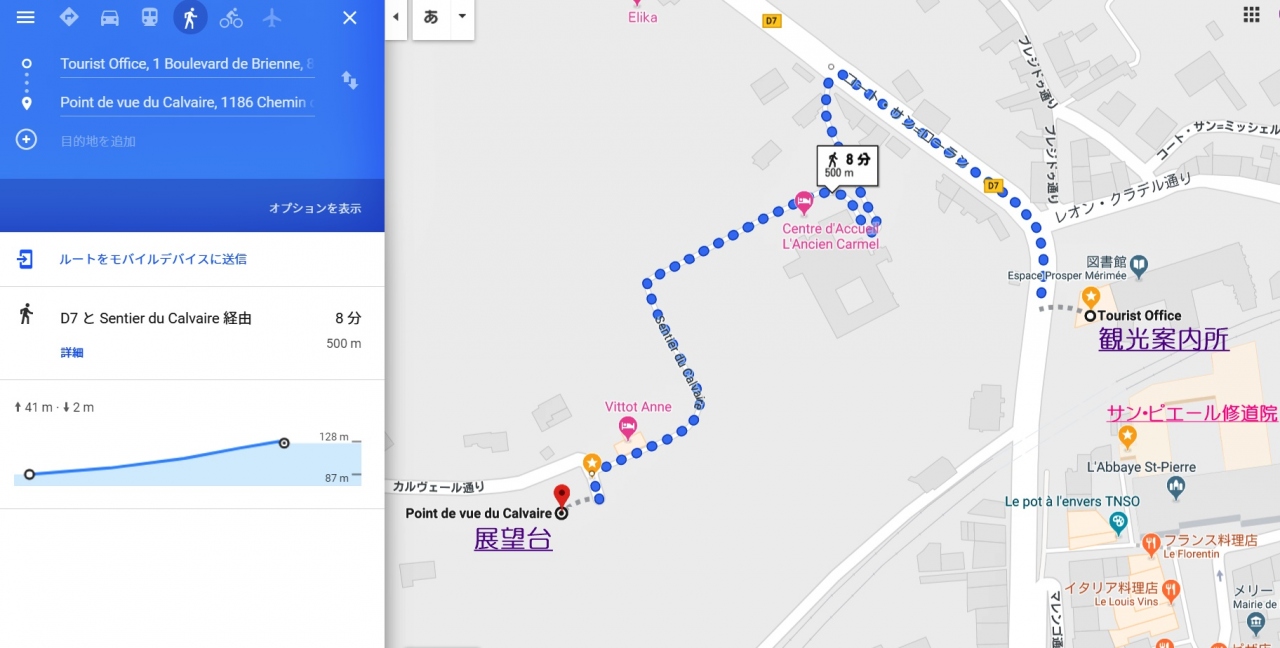The height and width of the screenshot is (648, 1280).
Task: Switch to flight travel mode
Action: click(271, 18)
